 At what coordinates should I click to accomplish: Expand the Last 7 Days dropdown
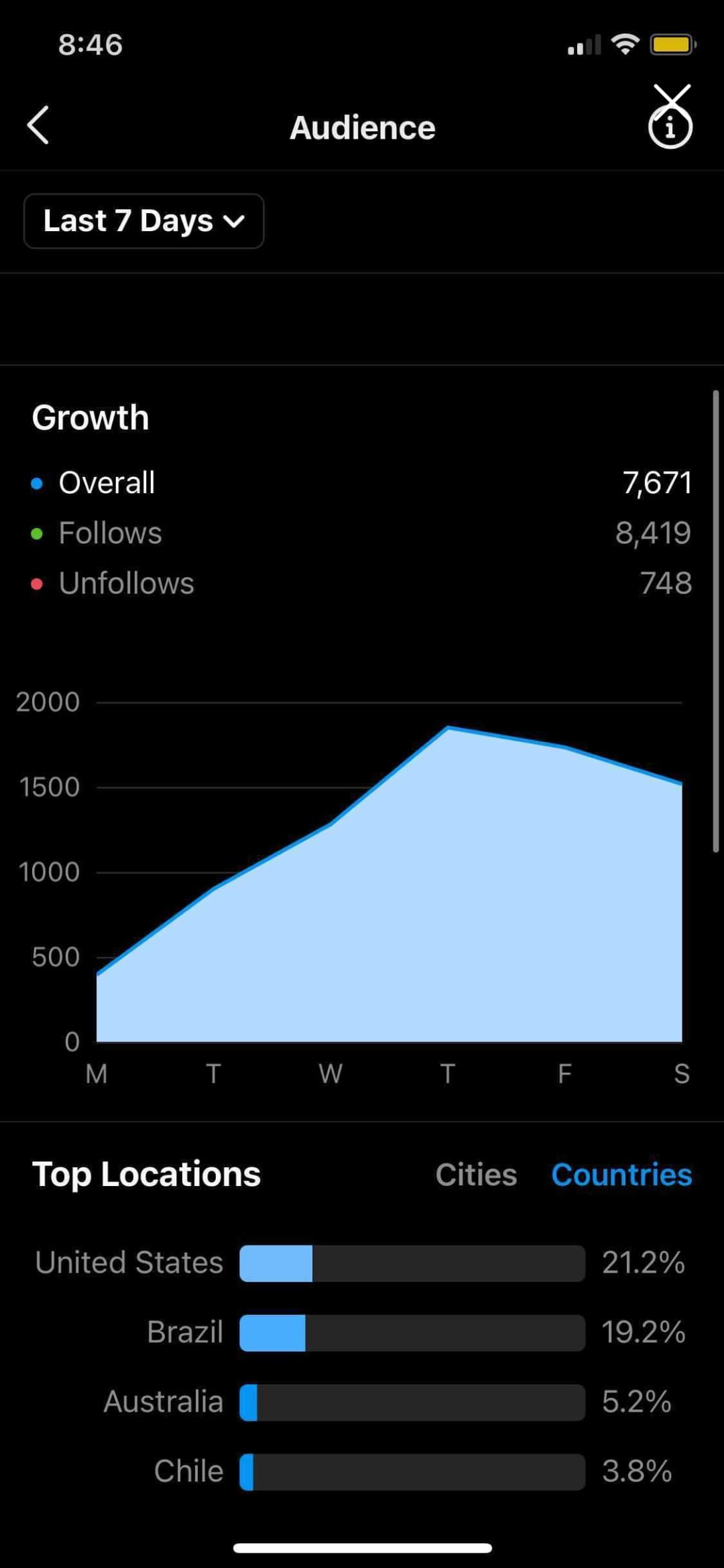click(x=143, y=221)
